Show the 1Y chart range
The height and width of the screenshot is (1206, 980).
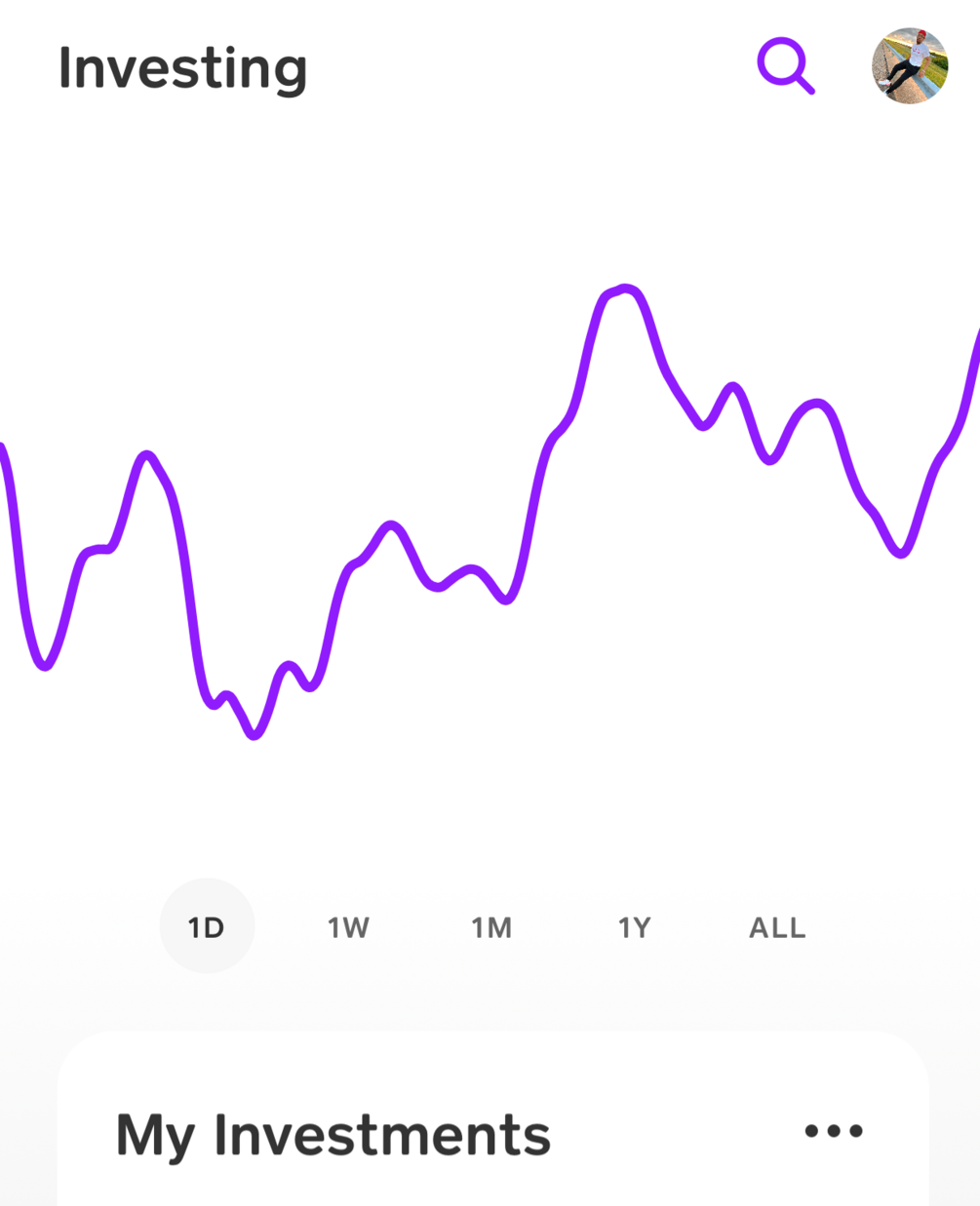634,927
